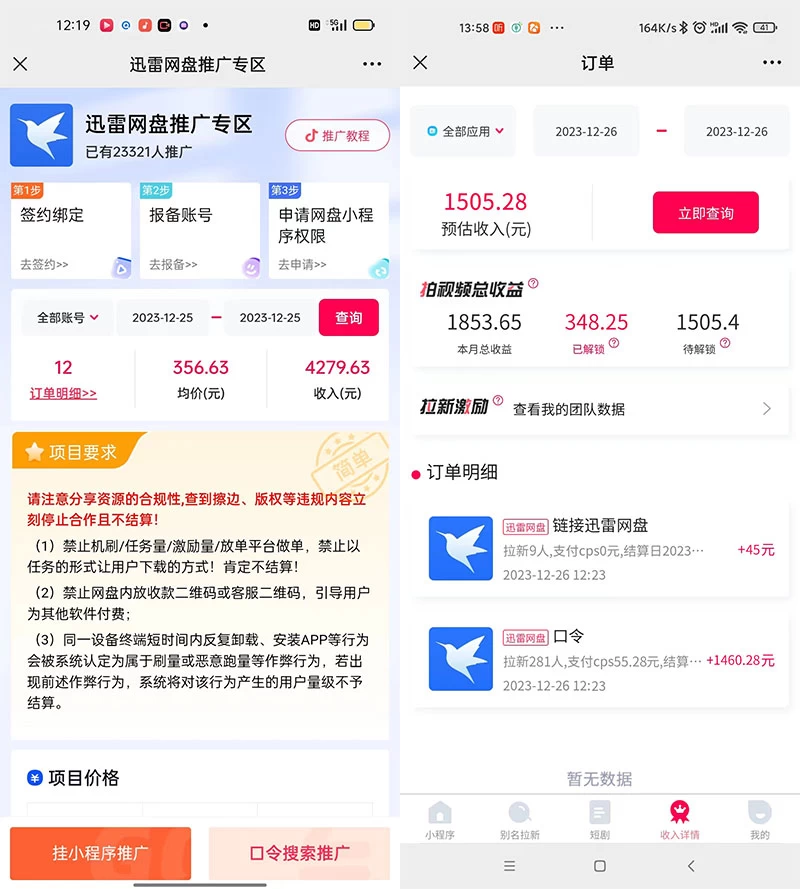Tap the help icon next to 已解锁

pos(615,343)
